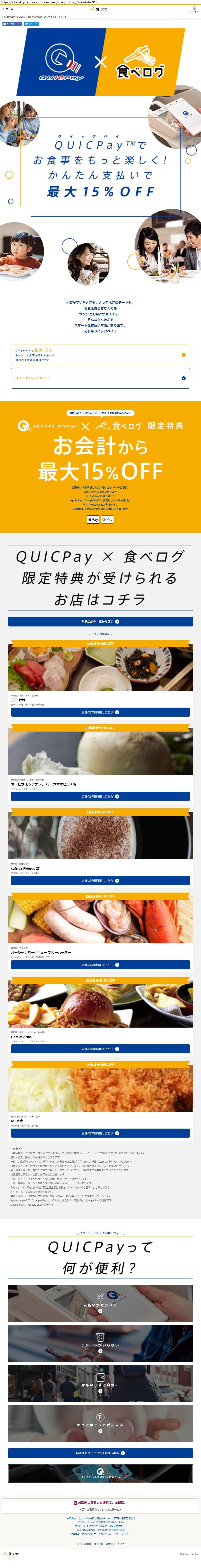Tap いますぐクイックペイをはじめる button
Screen dimensions: 201x1568
tap(100, 1453)
